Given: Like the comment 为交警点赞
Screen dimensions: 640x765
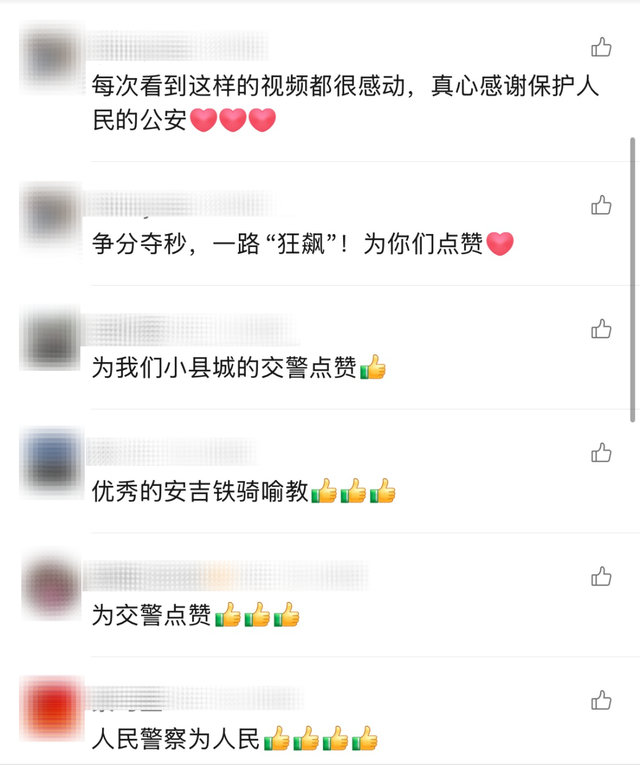Looking at the screenshot, I should point(601,576).
